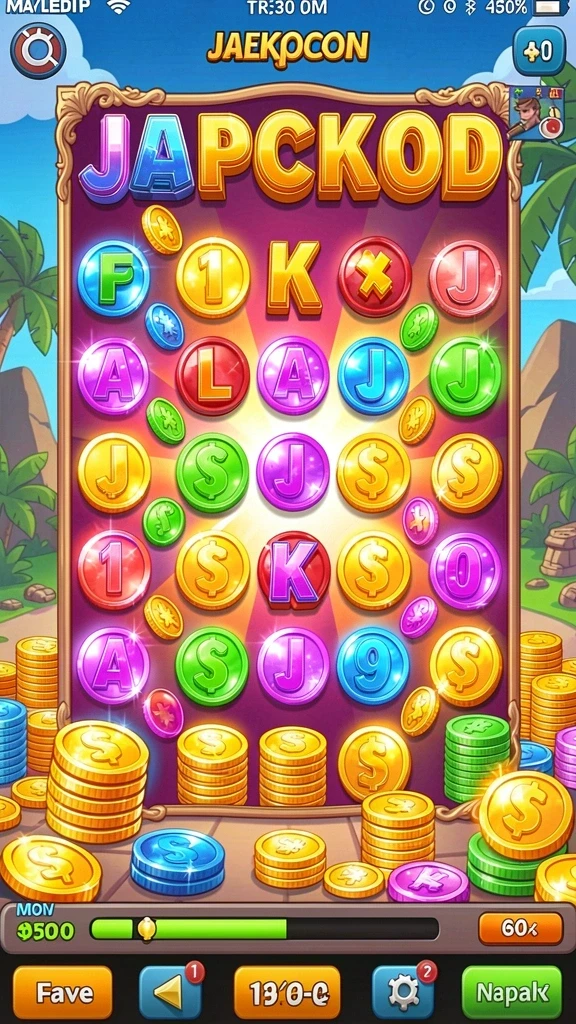Tap the blue left-arrow button with badge
This screenshot has height=1024, width=576.
170,993
